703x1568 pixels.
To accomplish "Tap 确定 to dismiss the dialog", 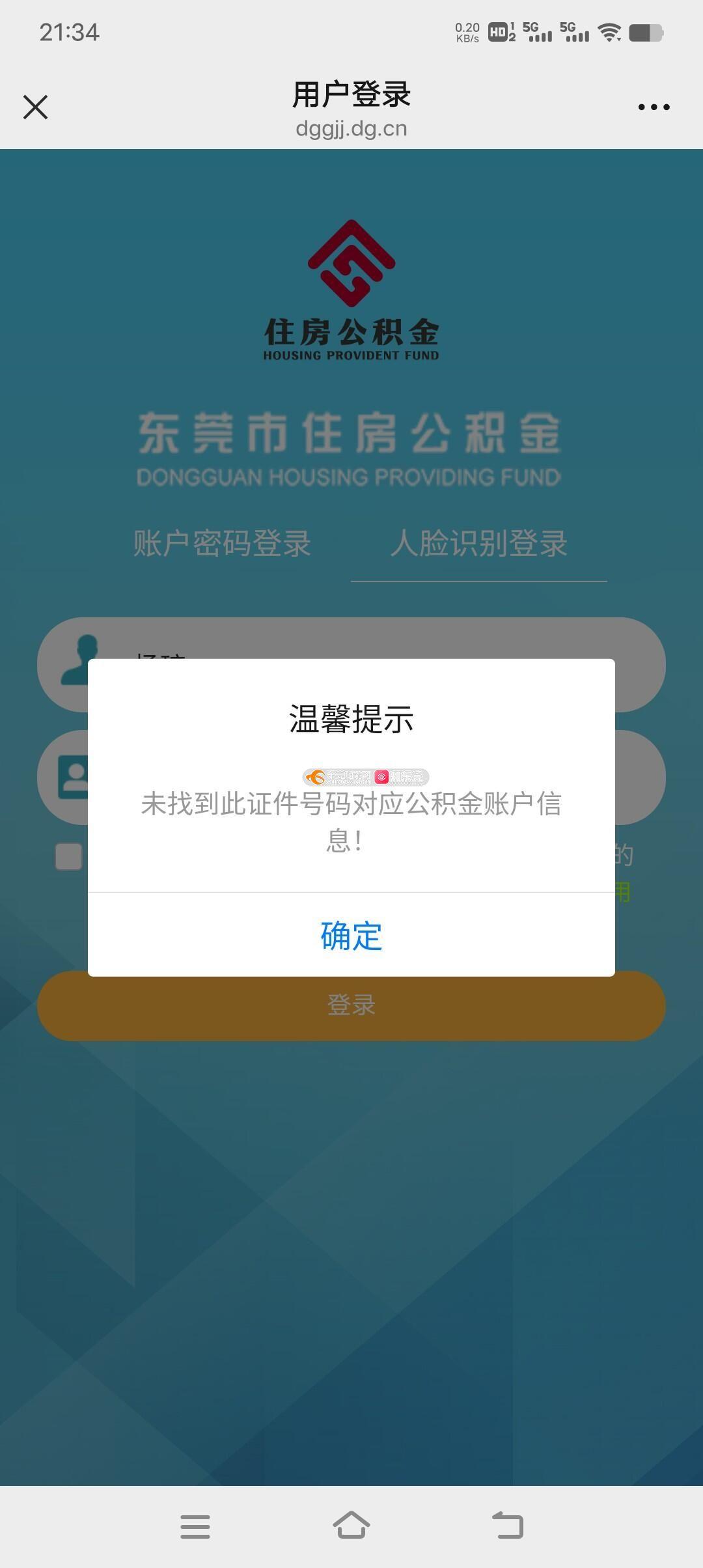I will 351,935.
